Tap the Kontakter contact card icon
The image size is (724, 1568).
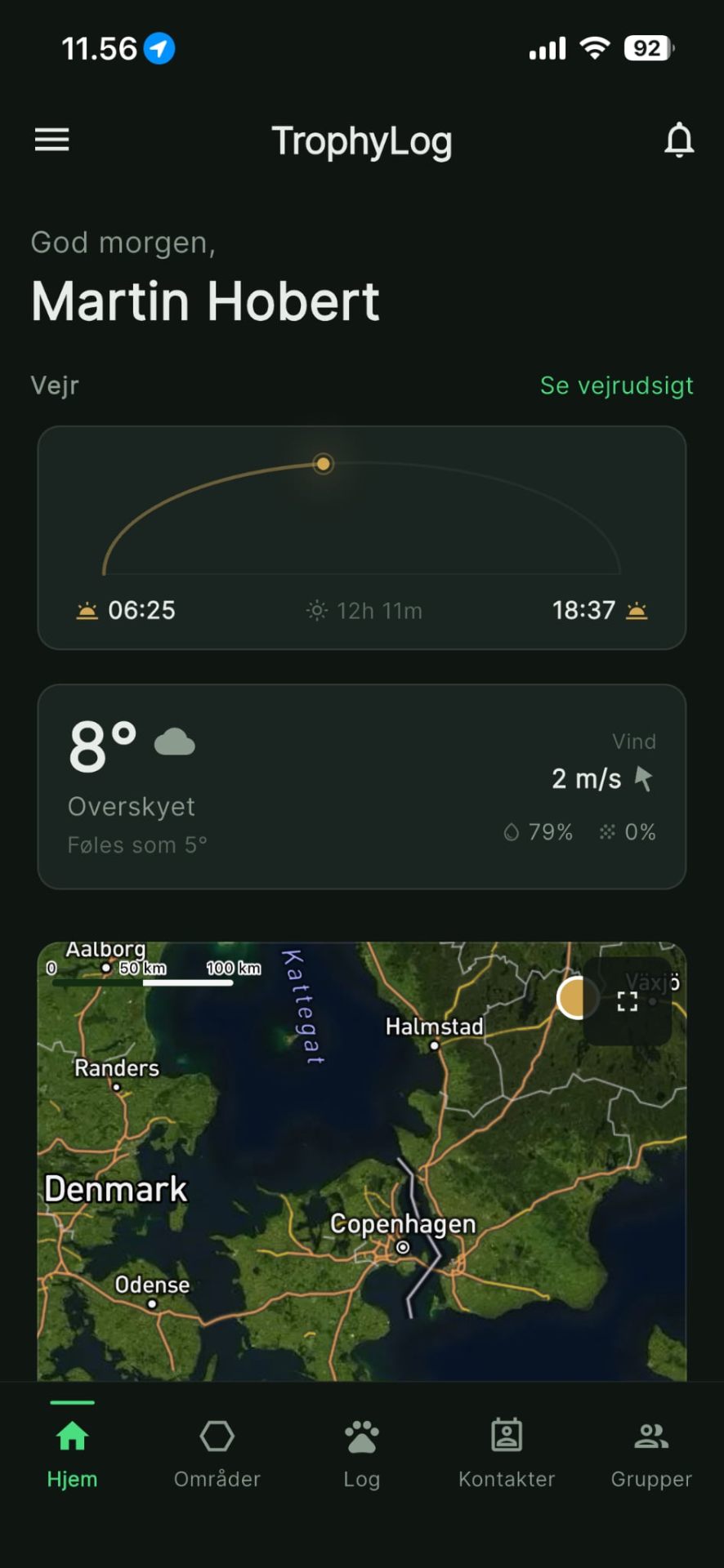coord(507,1433)
